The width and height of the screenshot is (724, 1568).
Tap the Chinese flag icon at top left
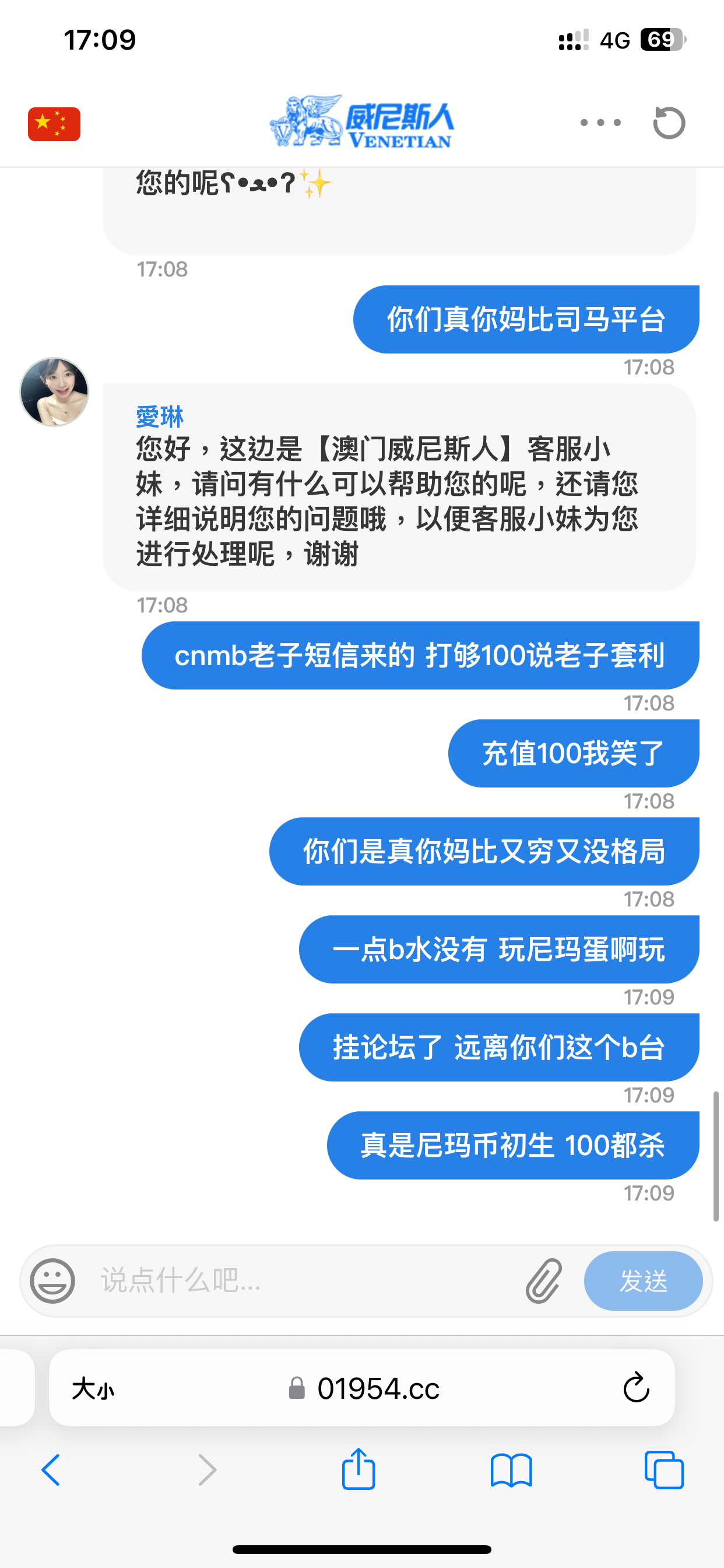tap(54, 123)
